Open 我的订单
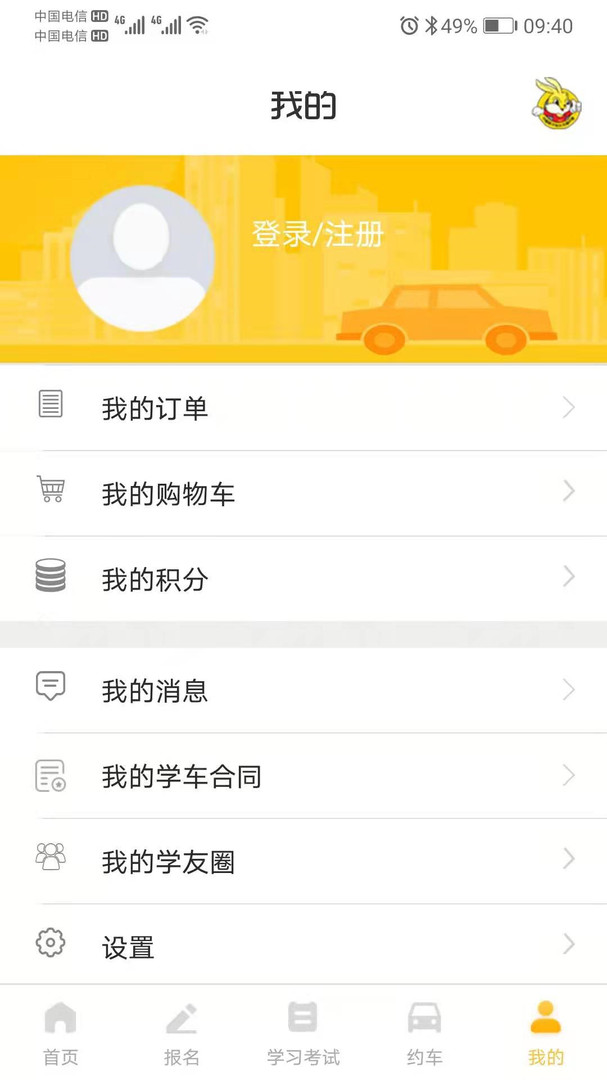607x1080 pixels. [303, 408]
